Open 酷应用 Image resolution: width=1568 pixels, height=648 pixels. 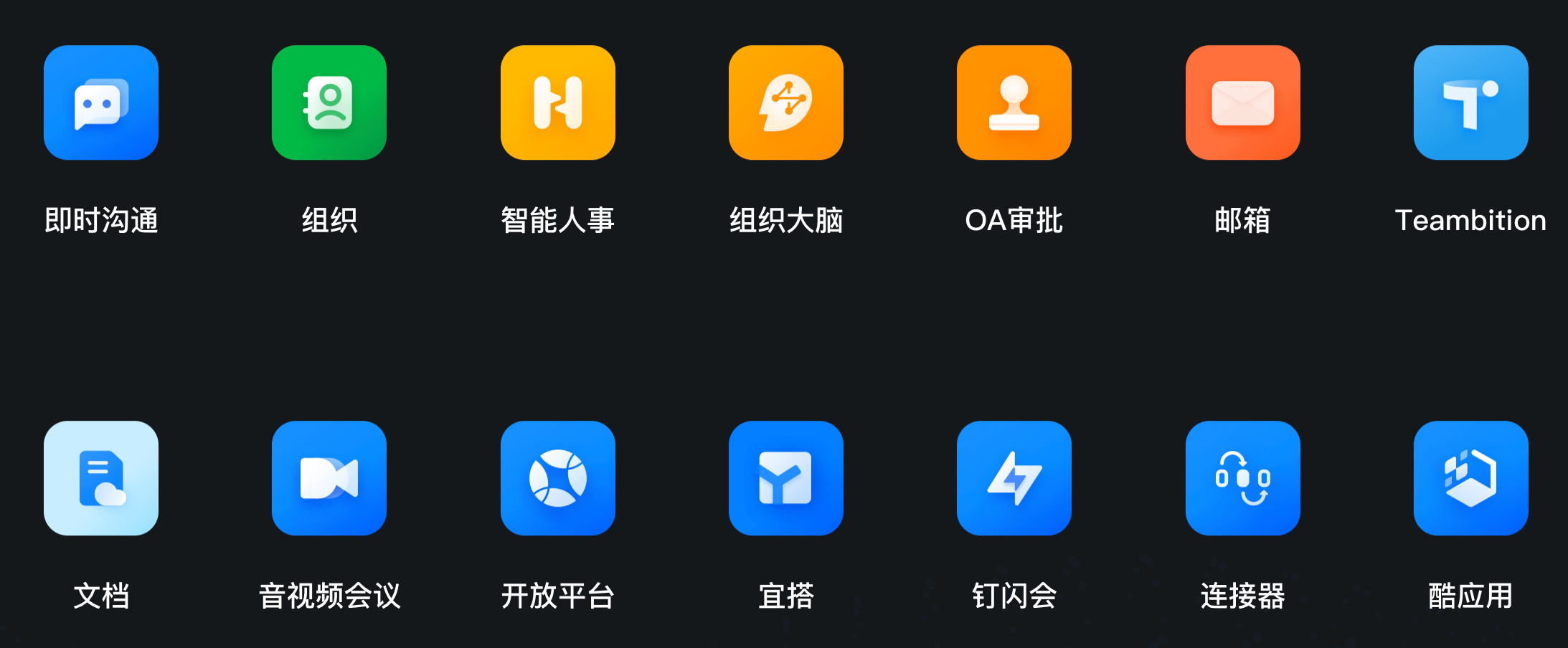pyautogui.click(x=1470, y=478)
